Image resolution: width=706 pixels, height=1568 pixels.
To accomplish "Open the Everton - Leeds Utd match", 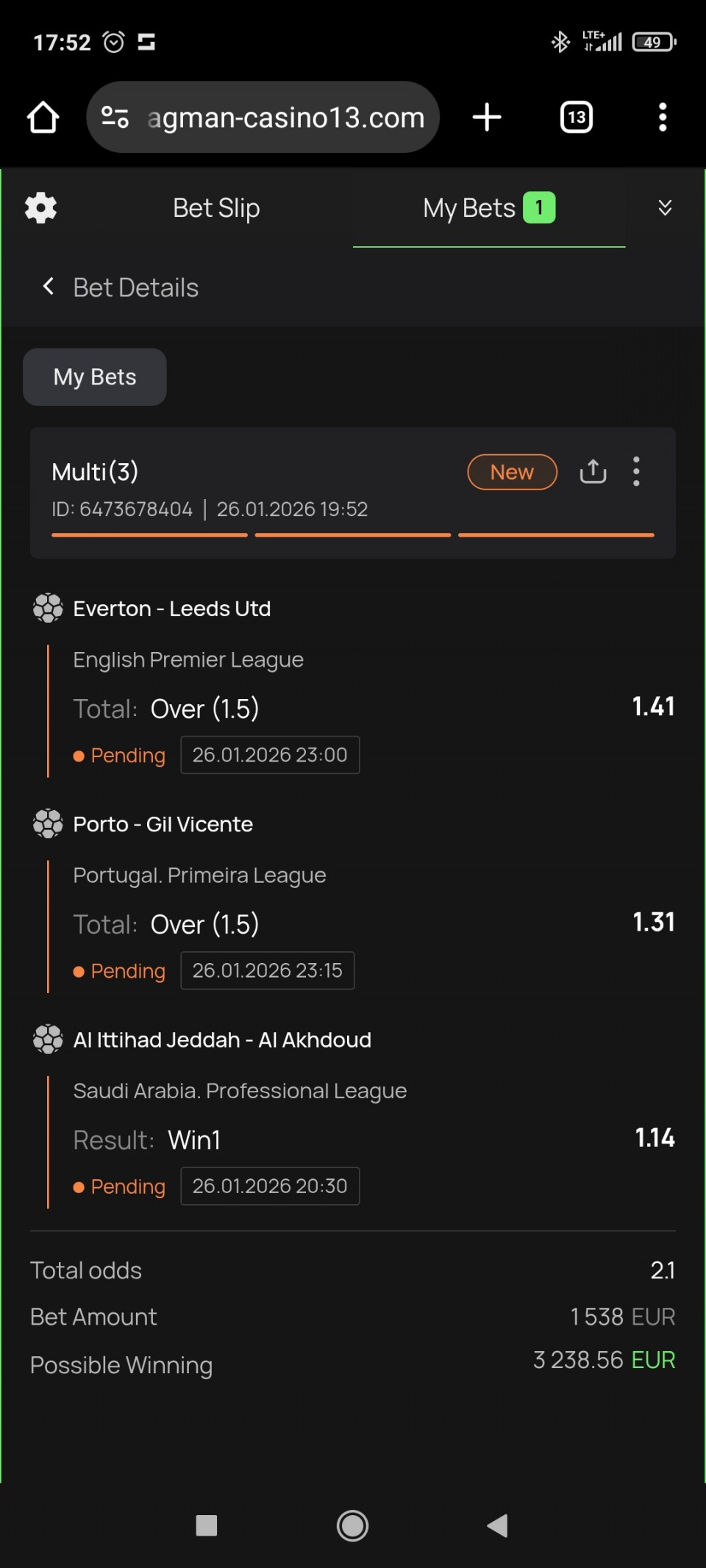I will [172, 609].
